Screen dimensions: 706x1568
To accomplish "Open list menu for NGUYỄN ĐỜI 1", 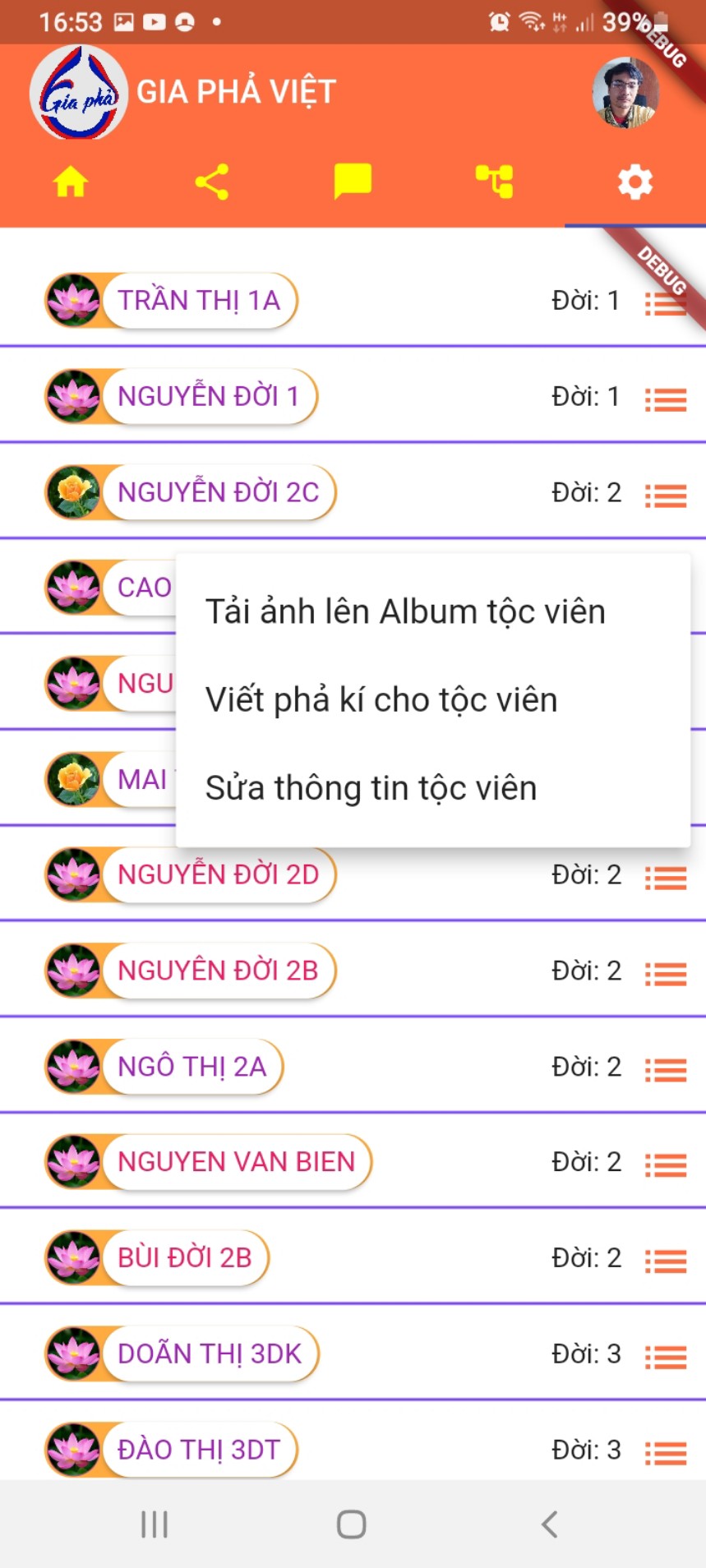I will (x=665, y=399).
